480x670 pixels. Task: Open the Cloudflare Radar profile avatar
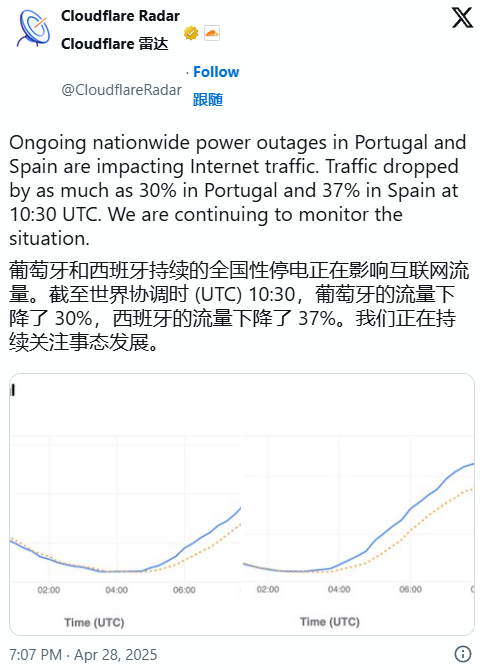point(33,29)
